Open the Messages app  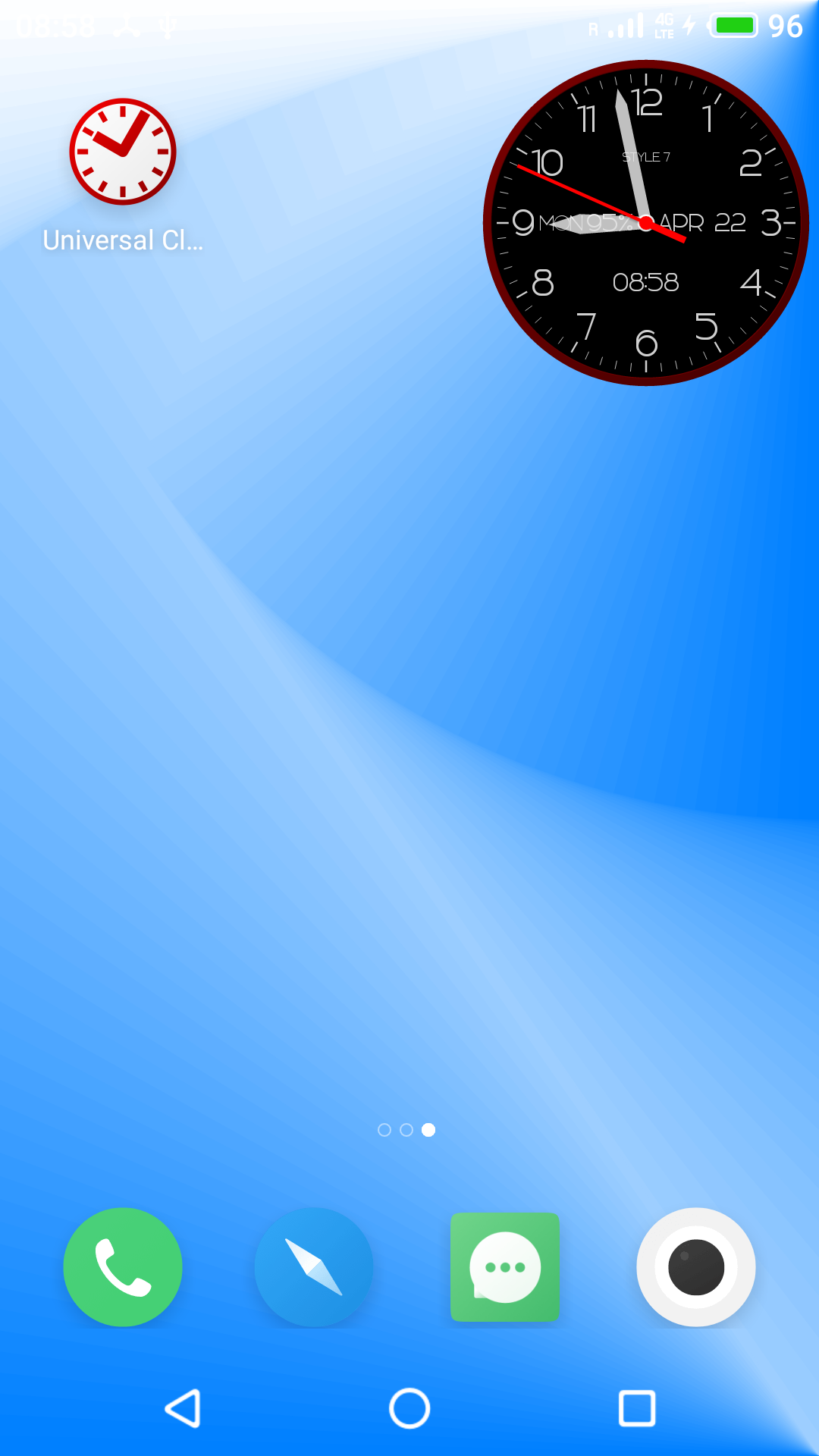point(505,1266)
